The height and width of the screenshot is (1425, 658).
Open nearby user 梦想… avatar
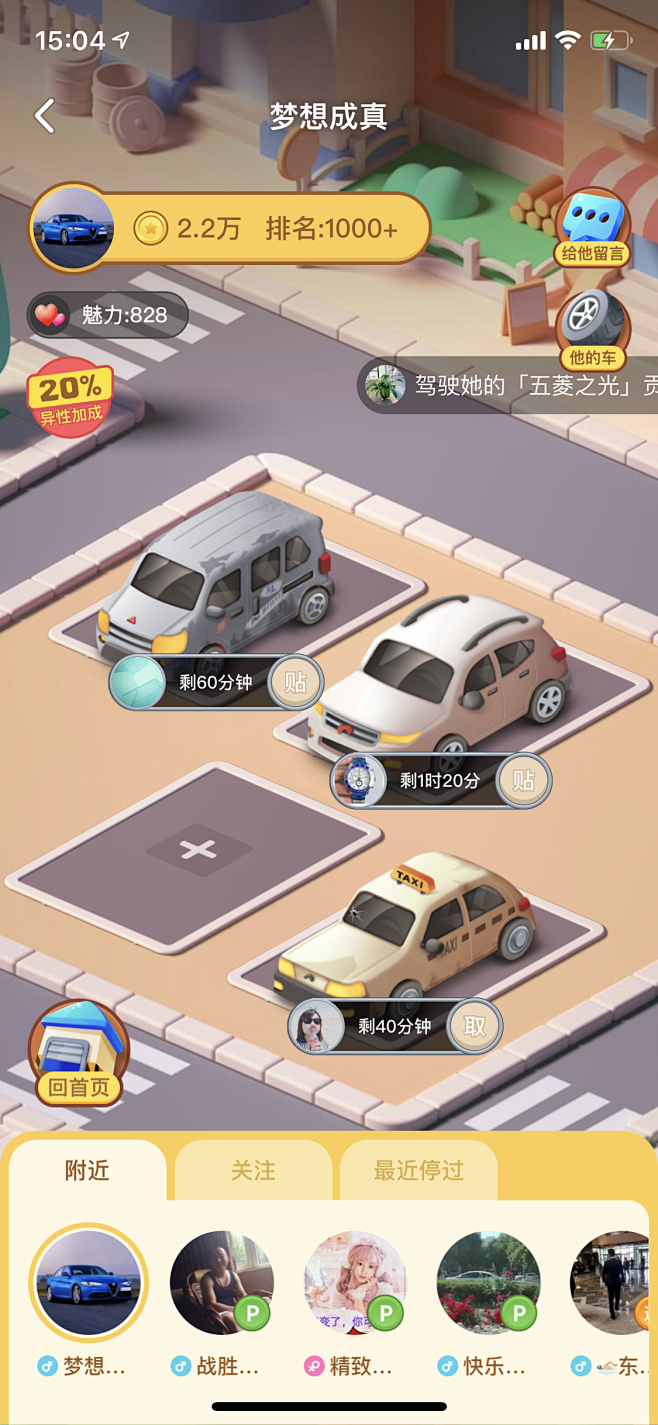point(88,1283)
